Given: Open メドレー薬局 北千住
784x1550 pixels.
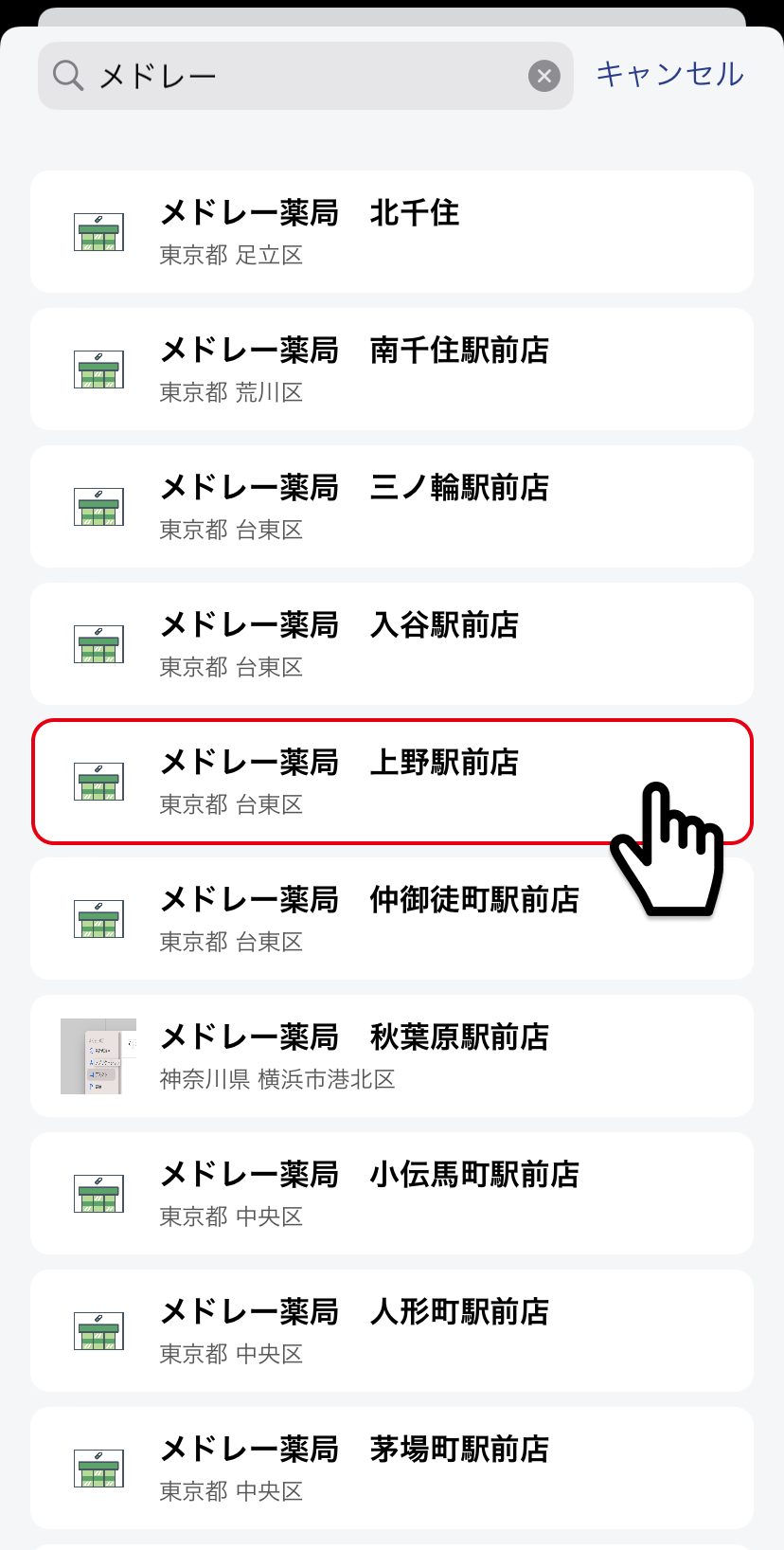Looking at the screenshot, I should click(392, 232).
